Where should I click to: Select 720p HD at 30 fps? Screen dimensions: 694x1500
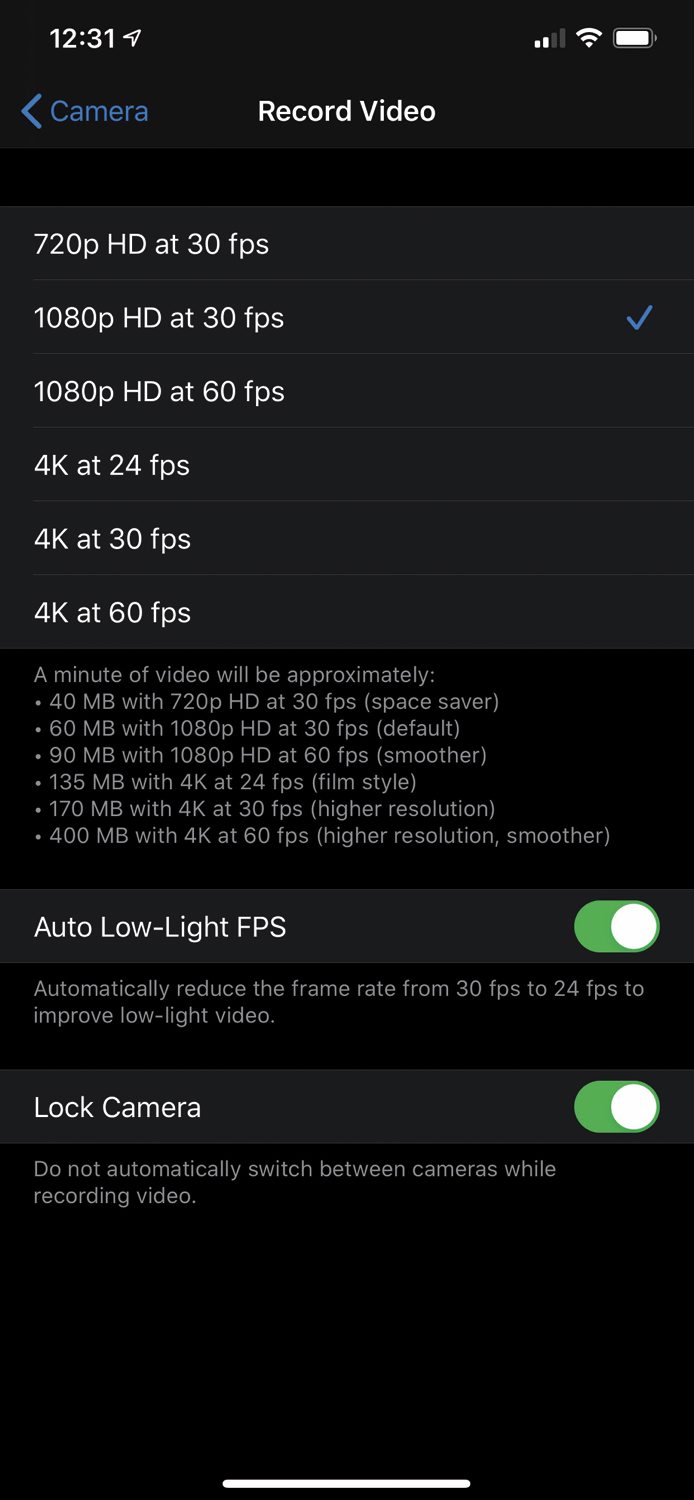pyautogui.click(x=347, y=244)
